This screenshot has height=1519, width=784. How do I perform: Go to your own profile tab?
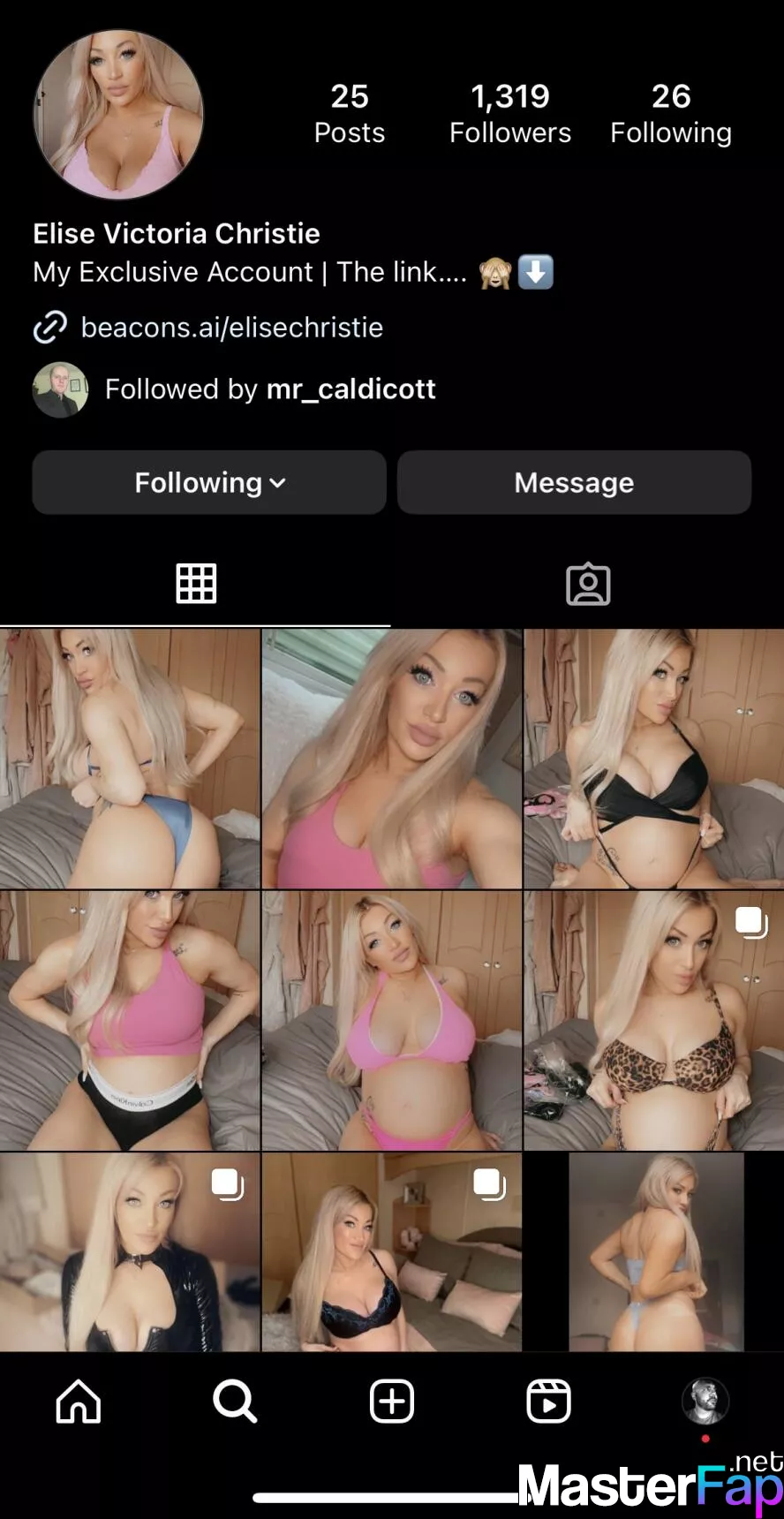tap(705, 1401)
